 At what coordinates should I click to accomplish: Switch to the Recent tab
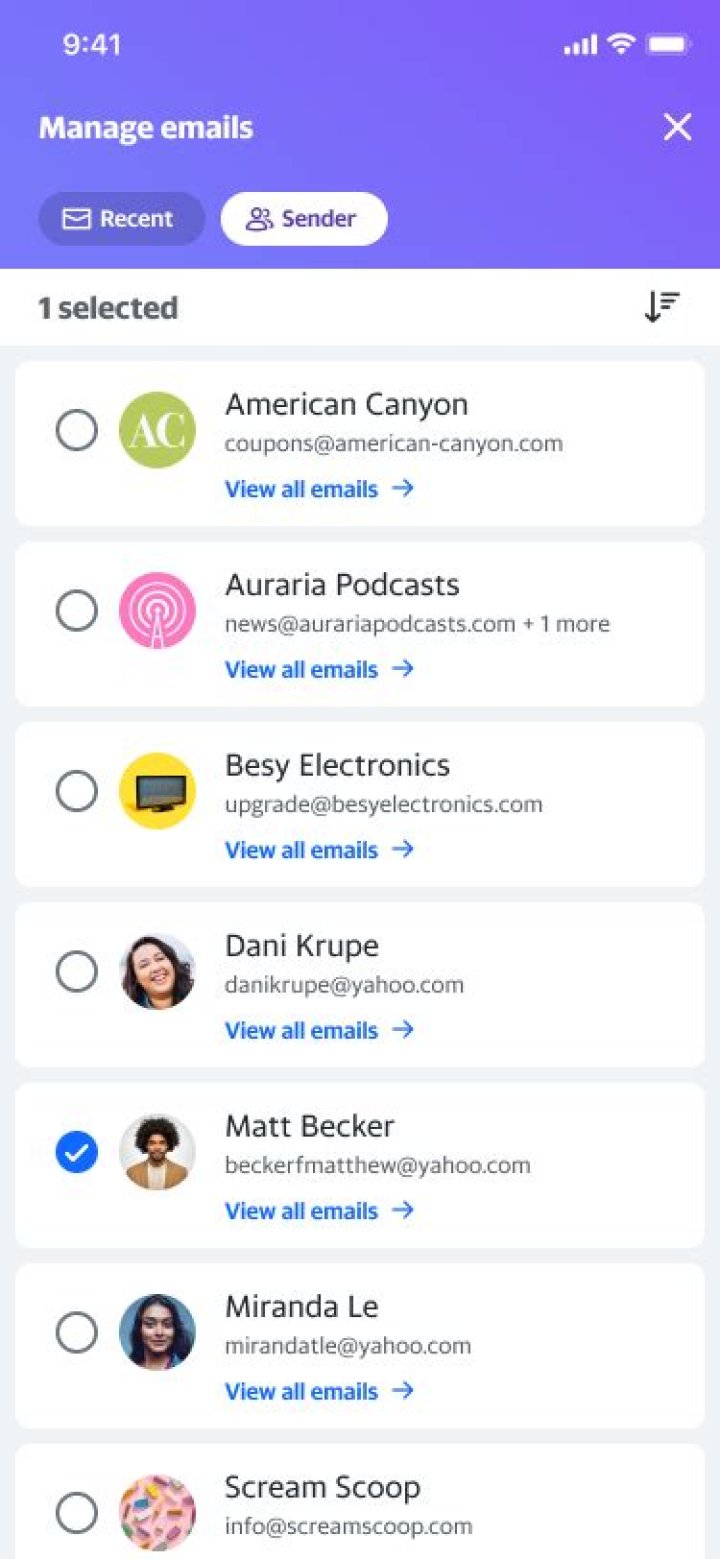121,218
